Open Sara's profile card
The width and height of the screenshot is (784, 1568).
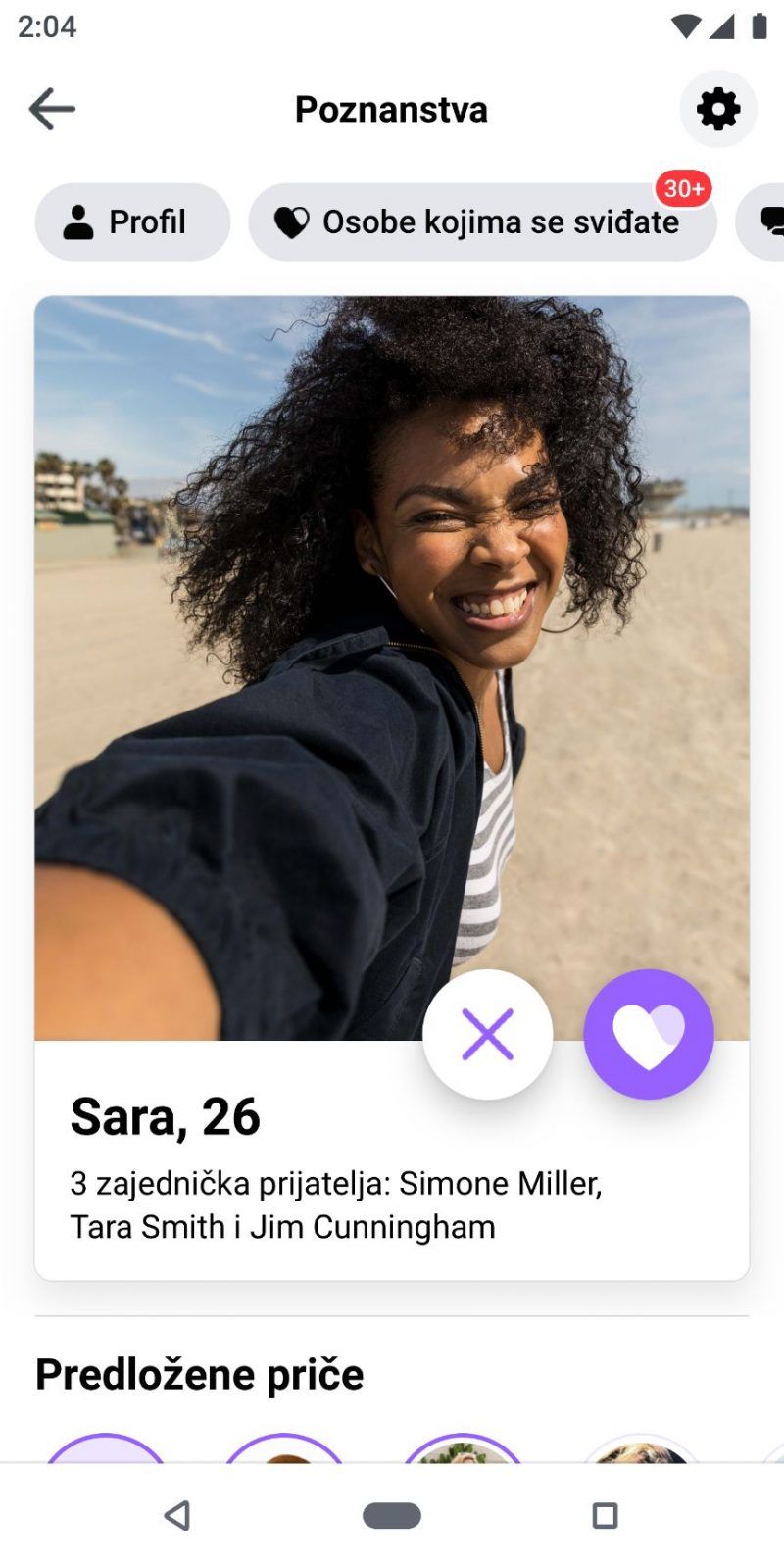point(392,788)
